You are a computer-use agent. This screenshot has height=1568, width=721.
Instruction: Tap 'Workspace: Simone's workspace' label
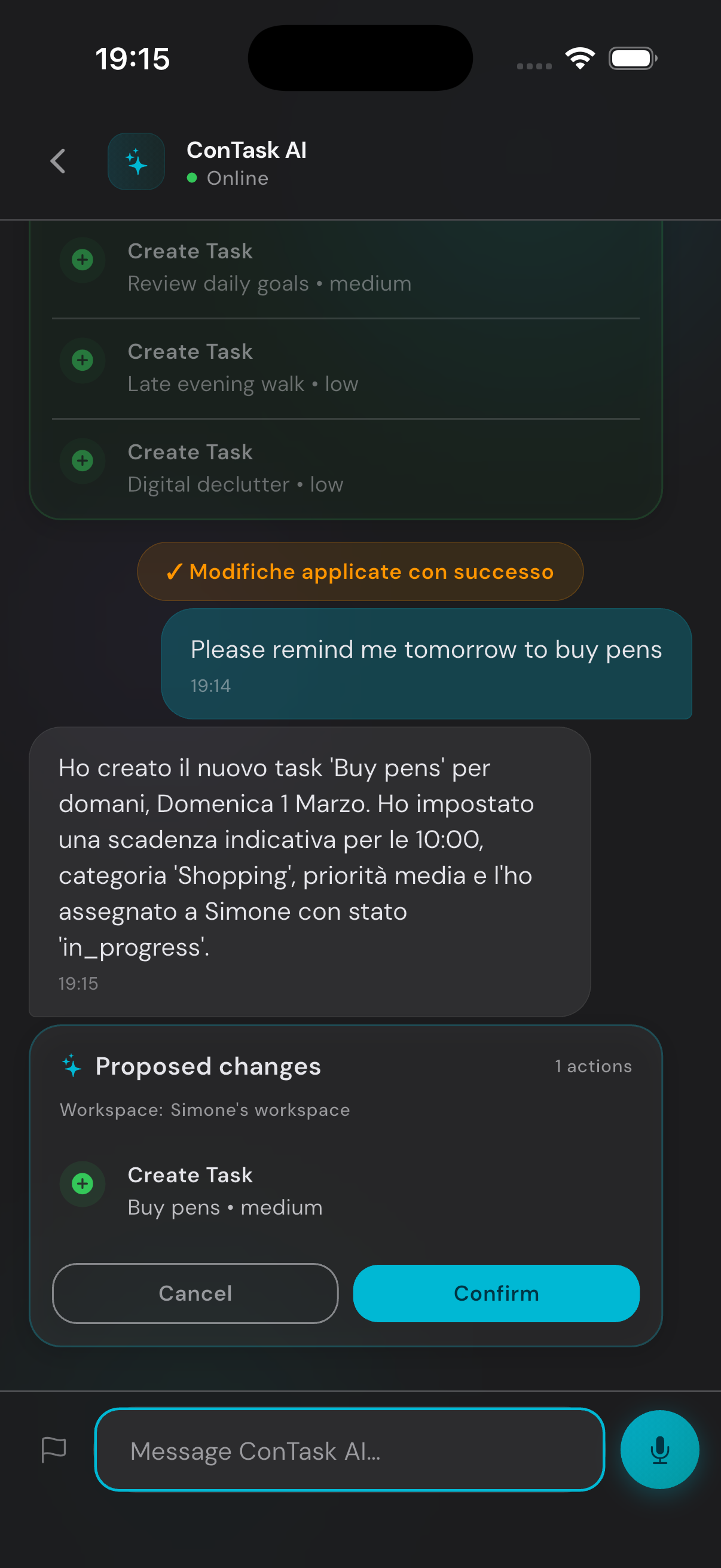205,1109
